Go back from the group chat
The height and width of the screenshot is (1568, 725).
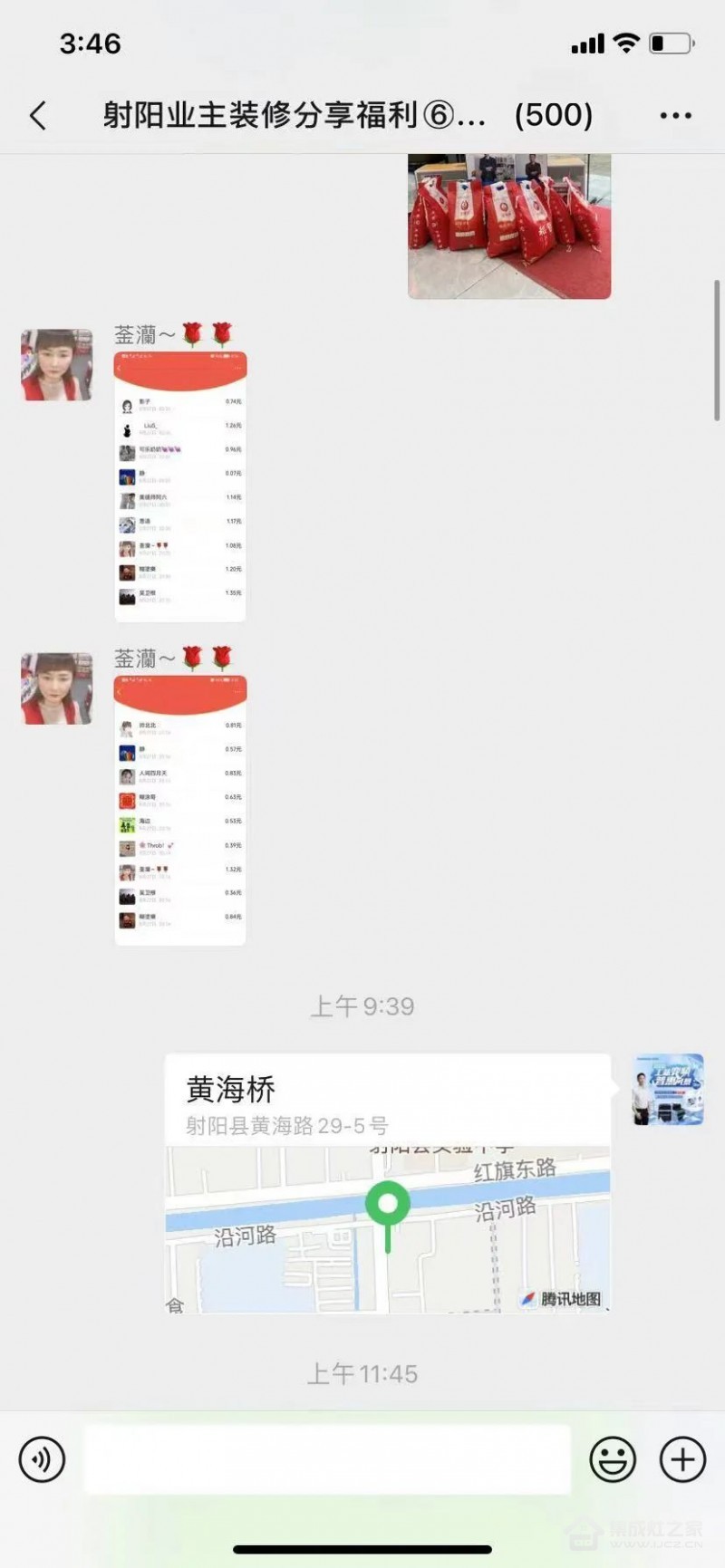click(38, 116)
